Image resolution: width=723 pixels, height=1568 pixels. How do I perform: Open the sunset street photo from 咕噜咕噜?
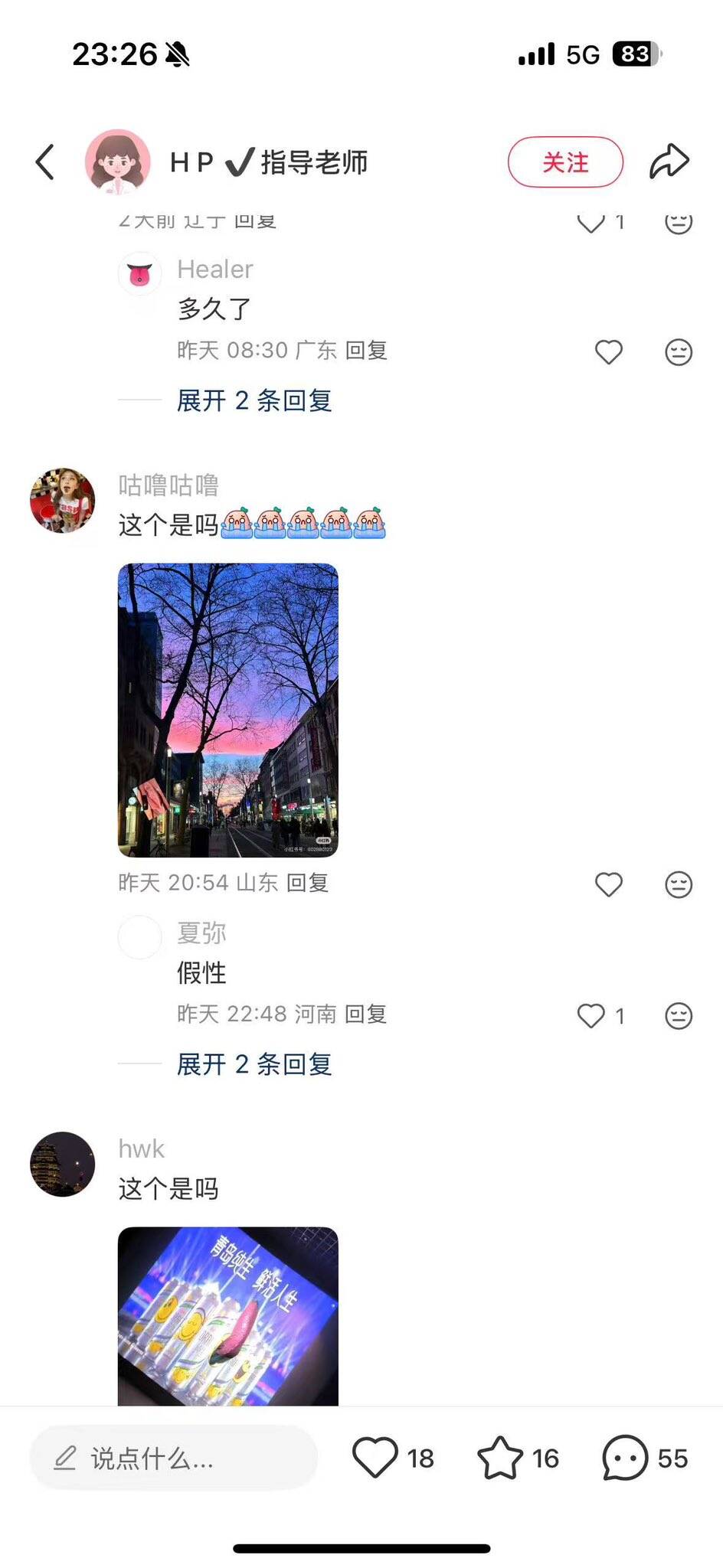coord(228,710)
